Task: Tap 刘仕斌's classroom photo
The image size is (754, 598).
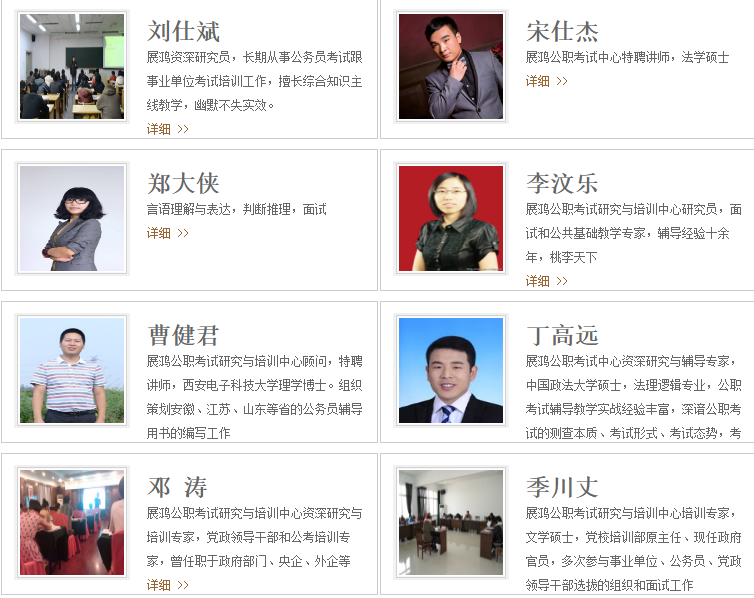Action: click(x=72, y=66)
